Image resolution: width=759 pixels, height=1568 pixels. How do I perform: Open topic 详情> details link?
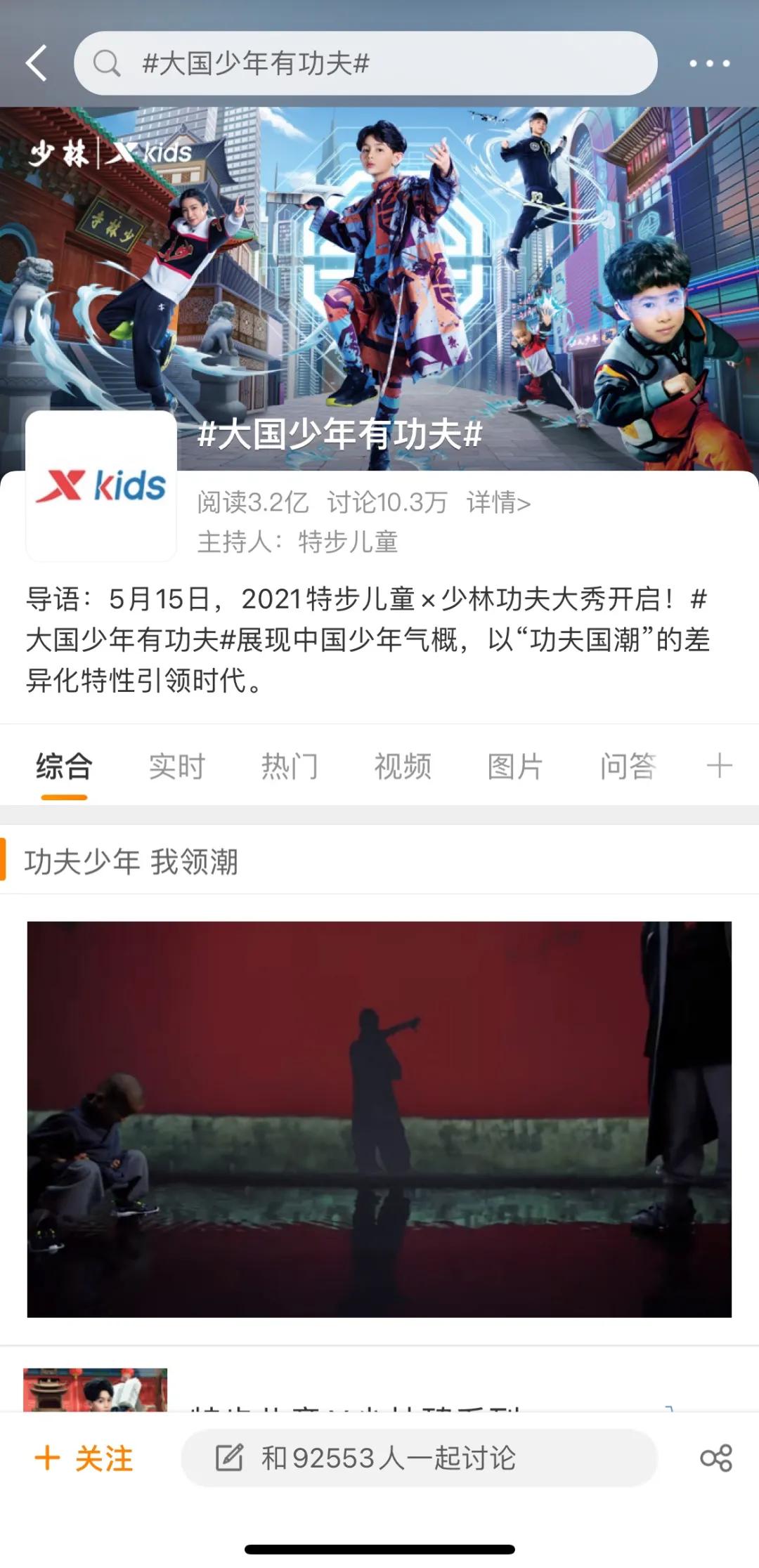click(x=498, y=502)
